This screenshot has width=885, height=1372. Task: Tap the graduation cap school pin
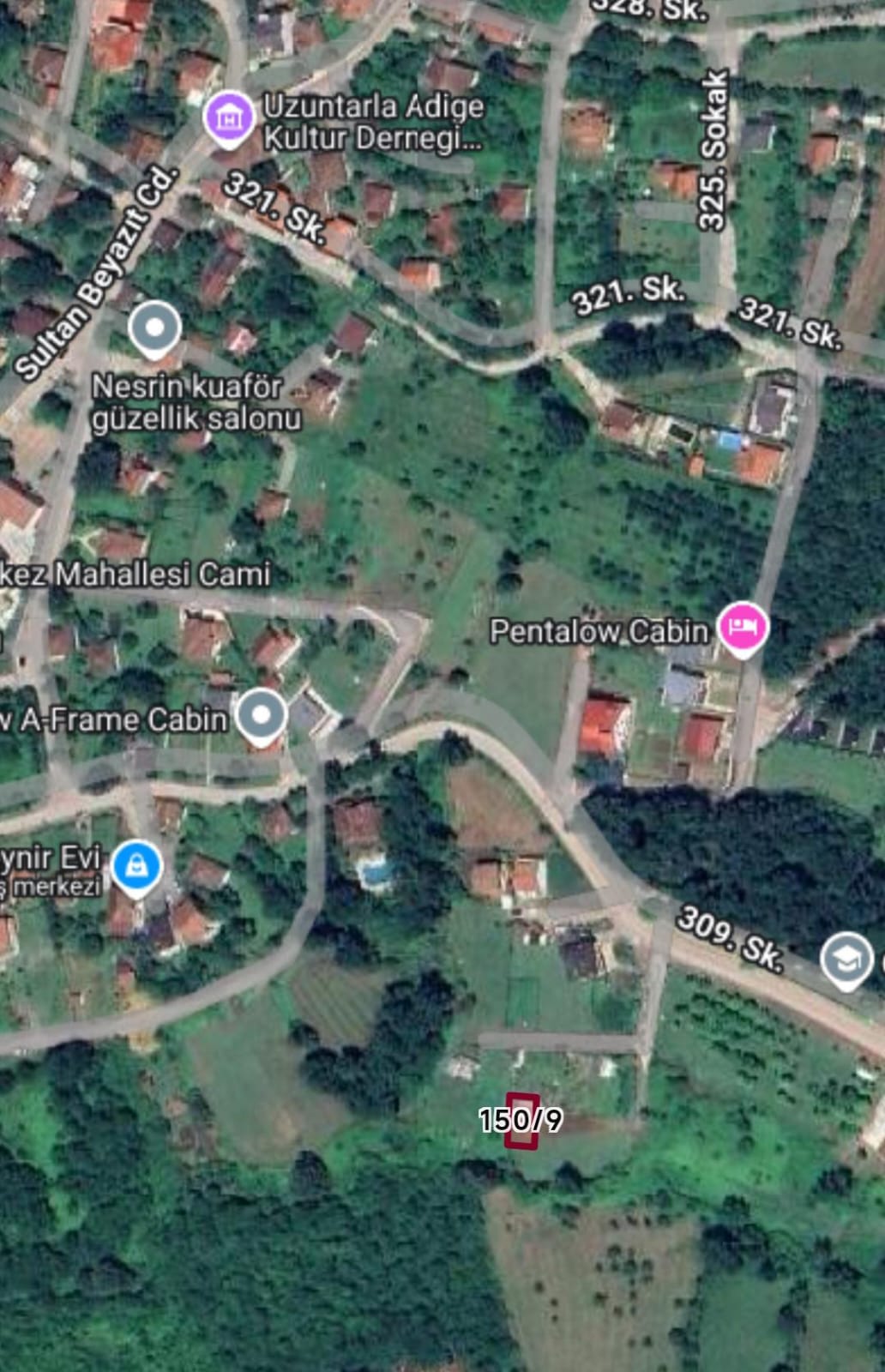click(846, 960)
